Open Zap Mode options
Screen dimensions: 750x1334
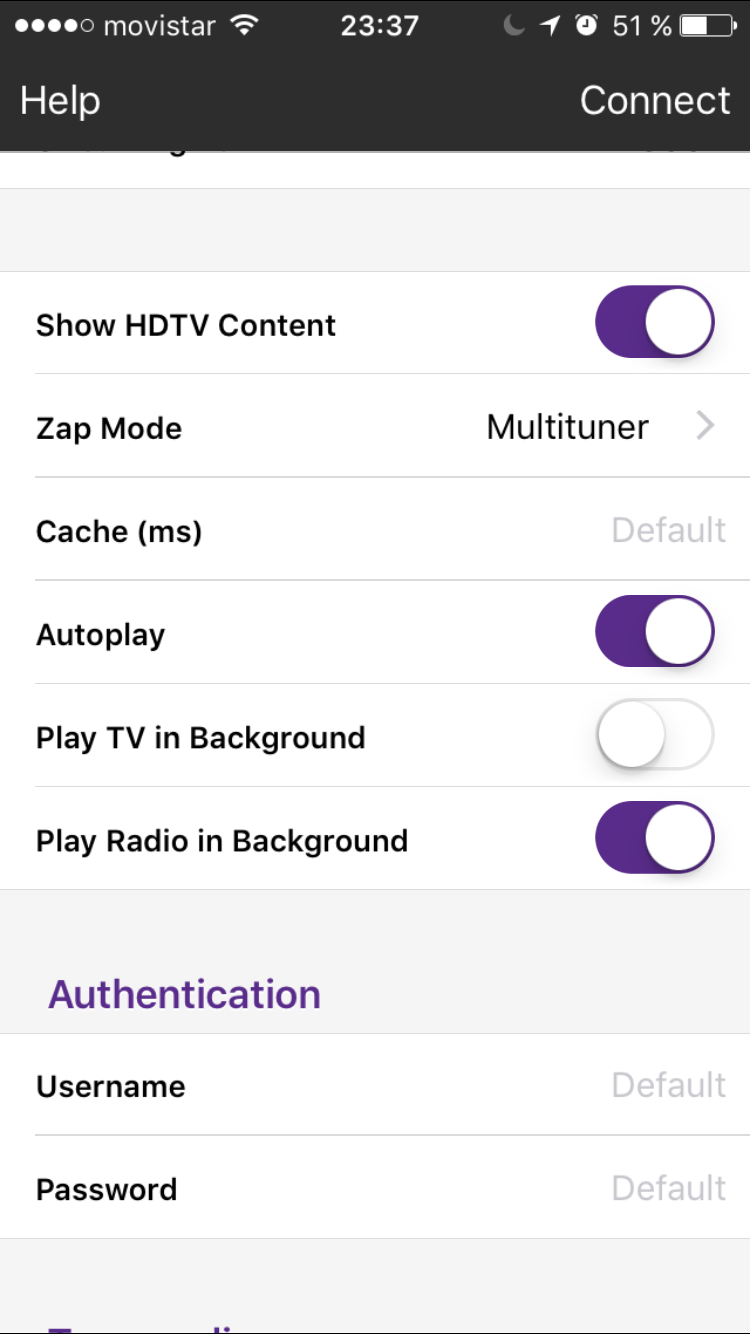375,427
